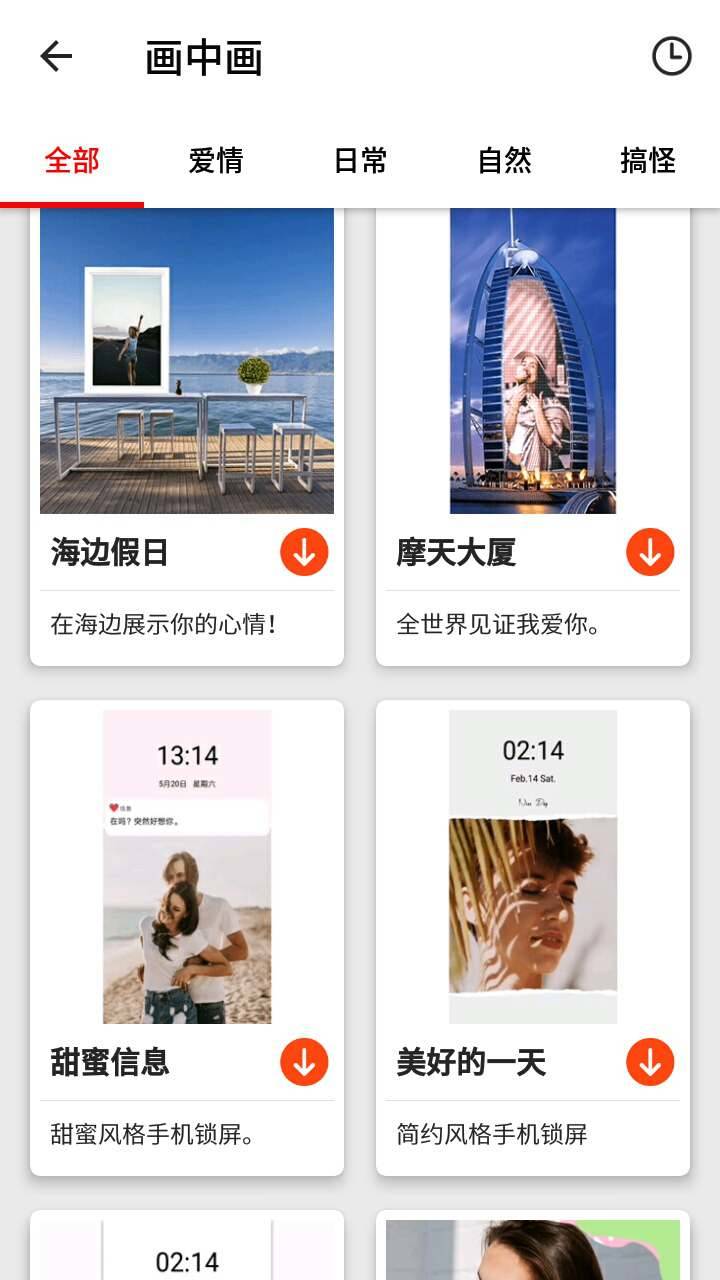This screenshot has width=720, height=1280.
Task: Select the 自然 tab
Action: 504,161
